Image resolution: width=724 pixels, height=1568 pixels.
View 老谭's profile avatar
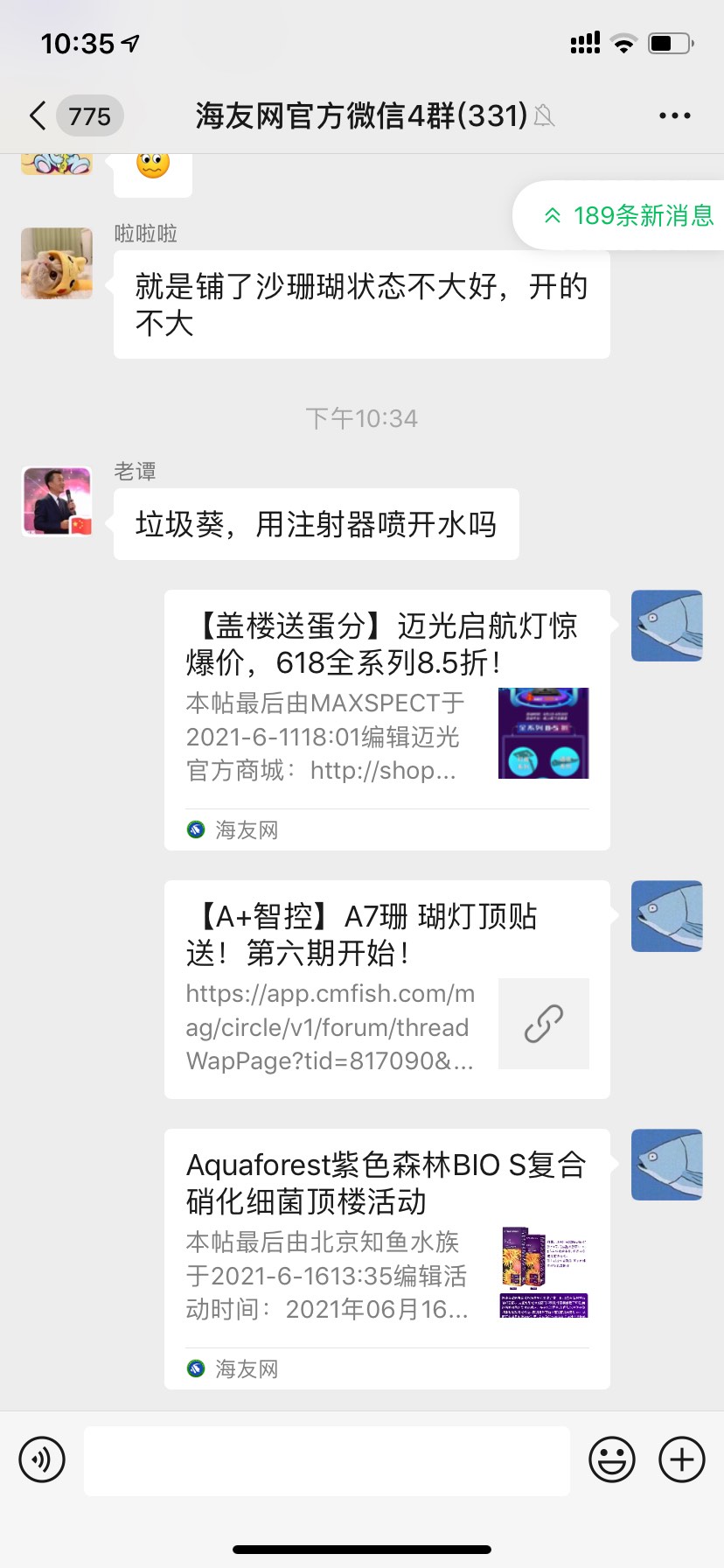(x=57, y=501)
